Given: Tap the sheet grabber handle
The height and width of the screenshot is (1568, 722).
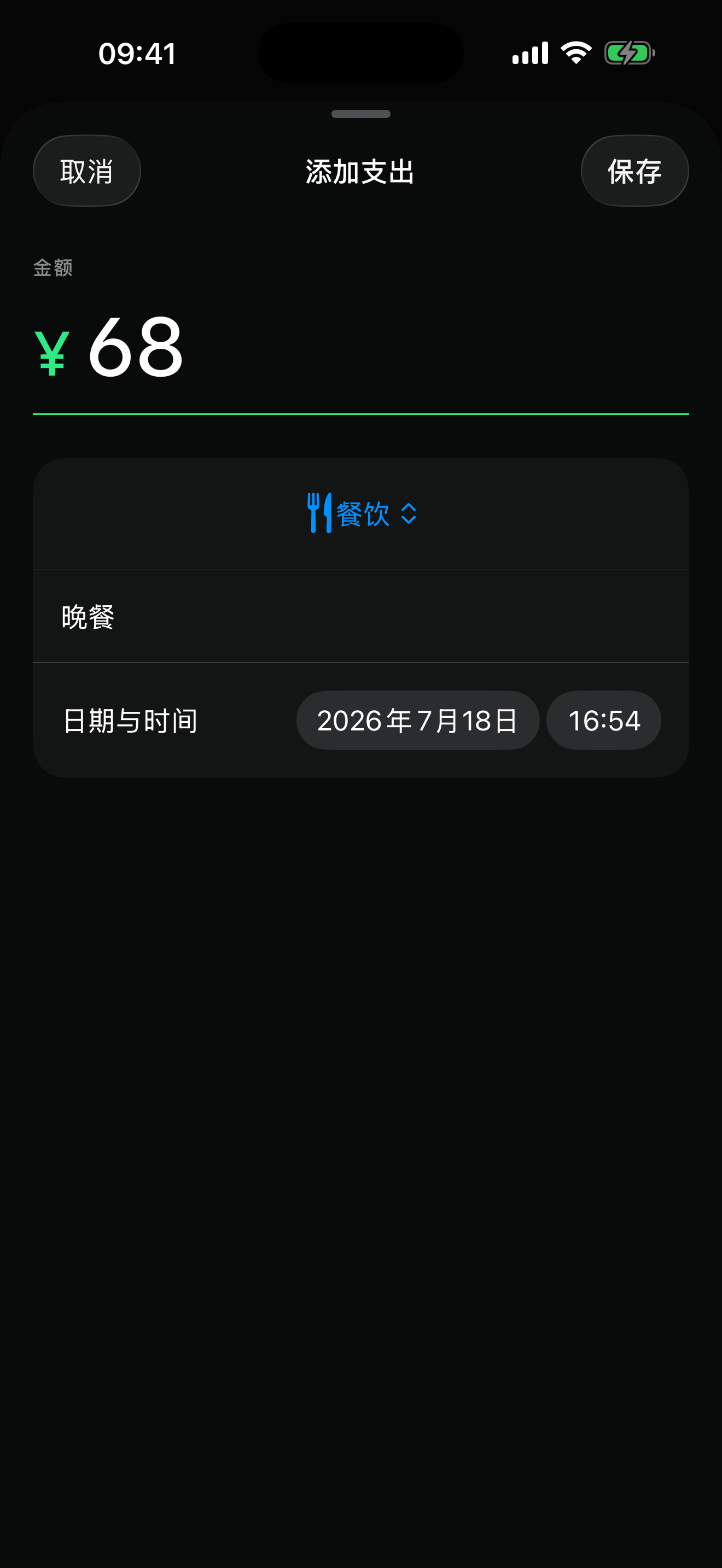Looking at the screenshot, I should click(x=360, y=114).
